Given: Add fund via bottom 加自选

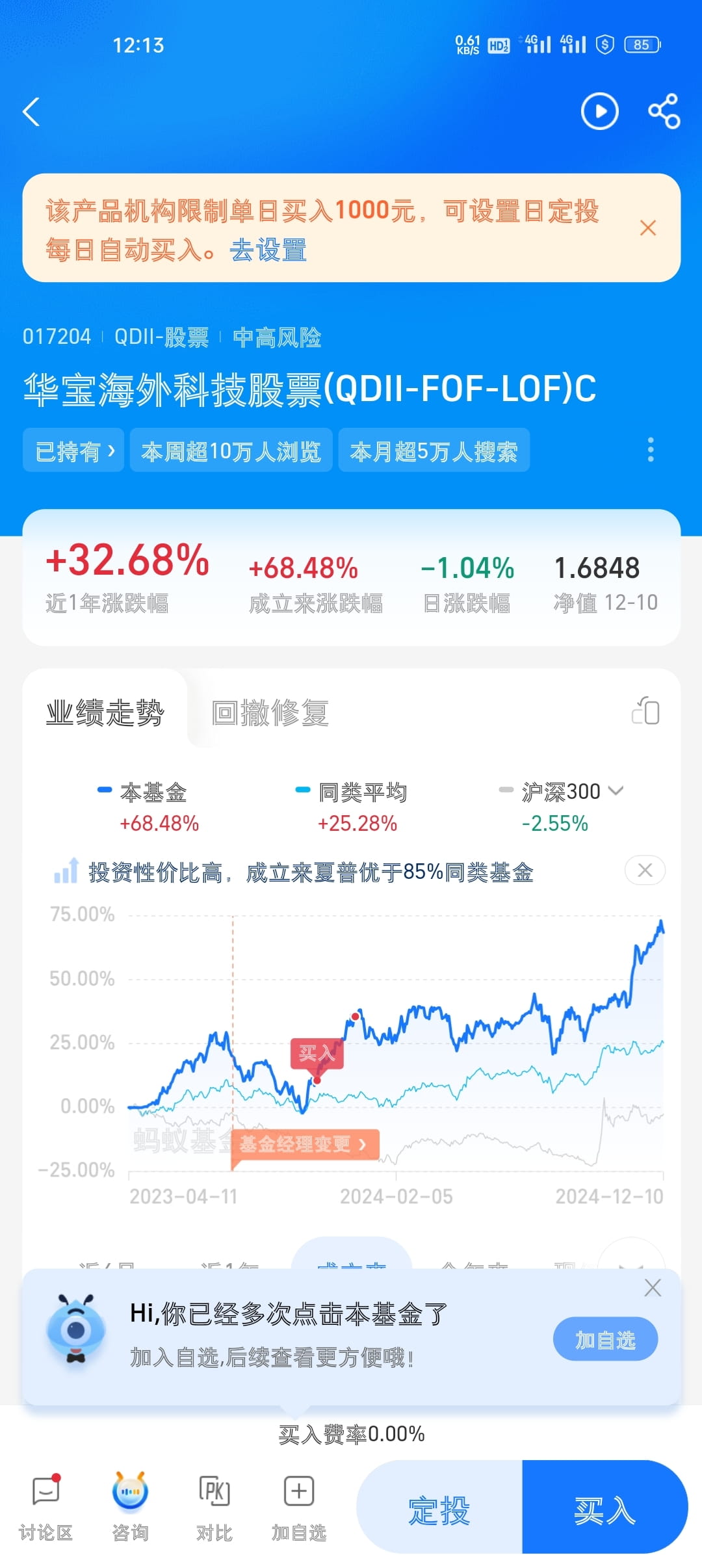Looking at the screenshot, I should pos(299,1508).
